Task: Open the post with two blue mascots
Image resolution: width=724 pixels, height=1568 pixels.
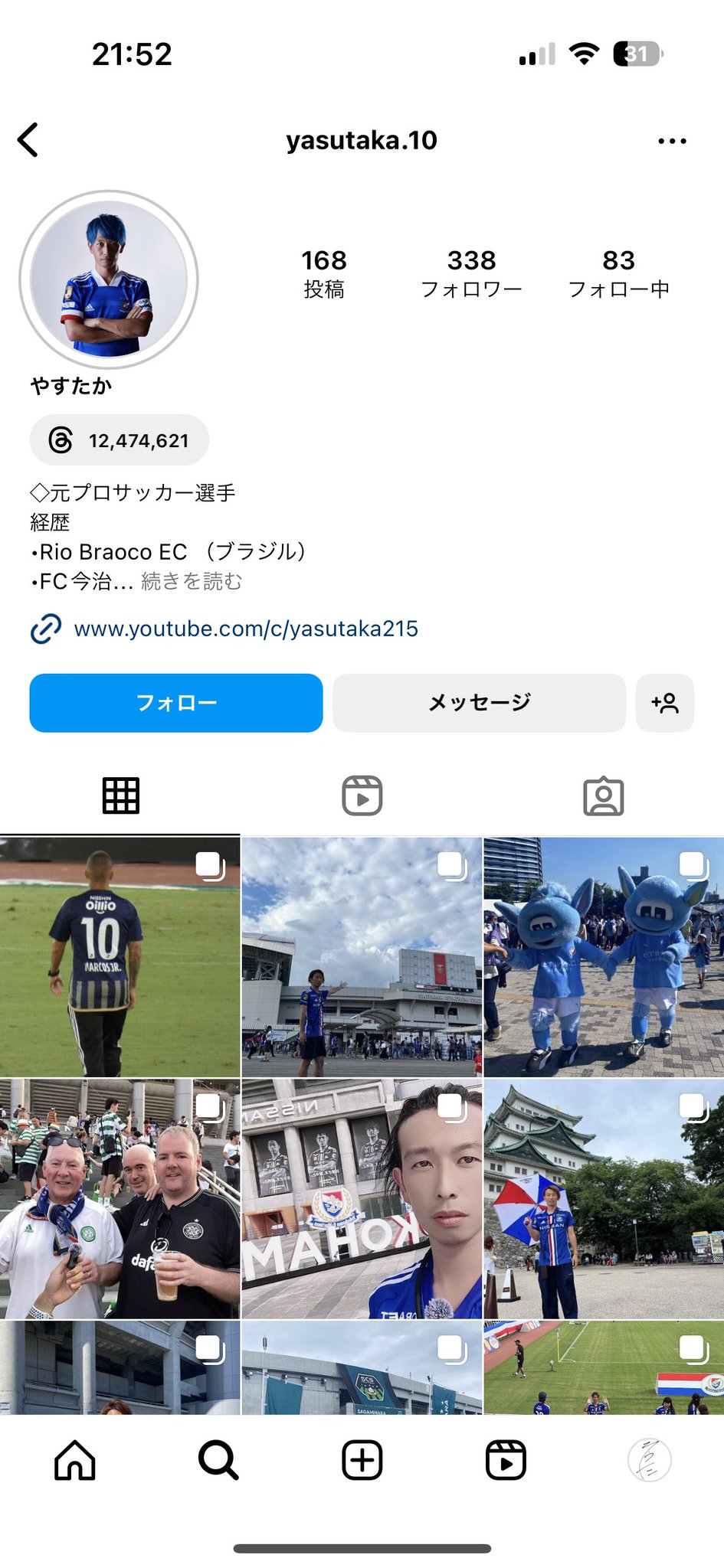Action: tap(604, 957)
